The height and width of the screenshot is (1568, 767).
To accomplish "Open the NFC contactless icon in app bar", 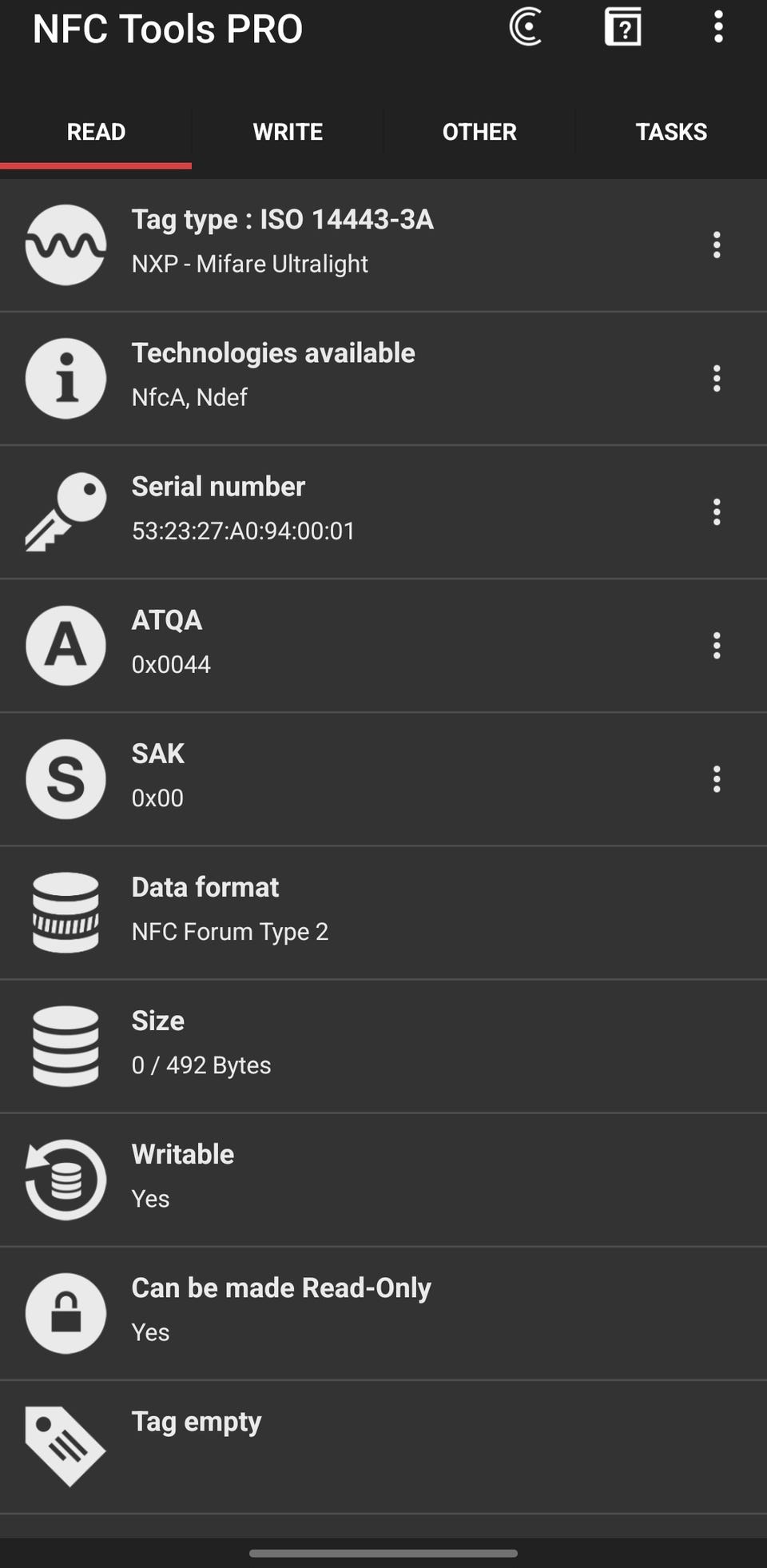I will pos(526,27).
